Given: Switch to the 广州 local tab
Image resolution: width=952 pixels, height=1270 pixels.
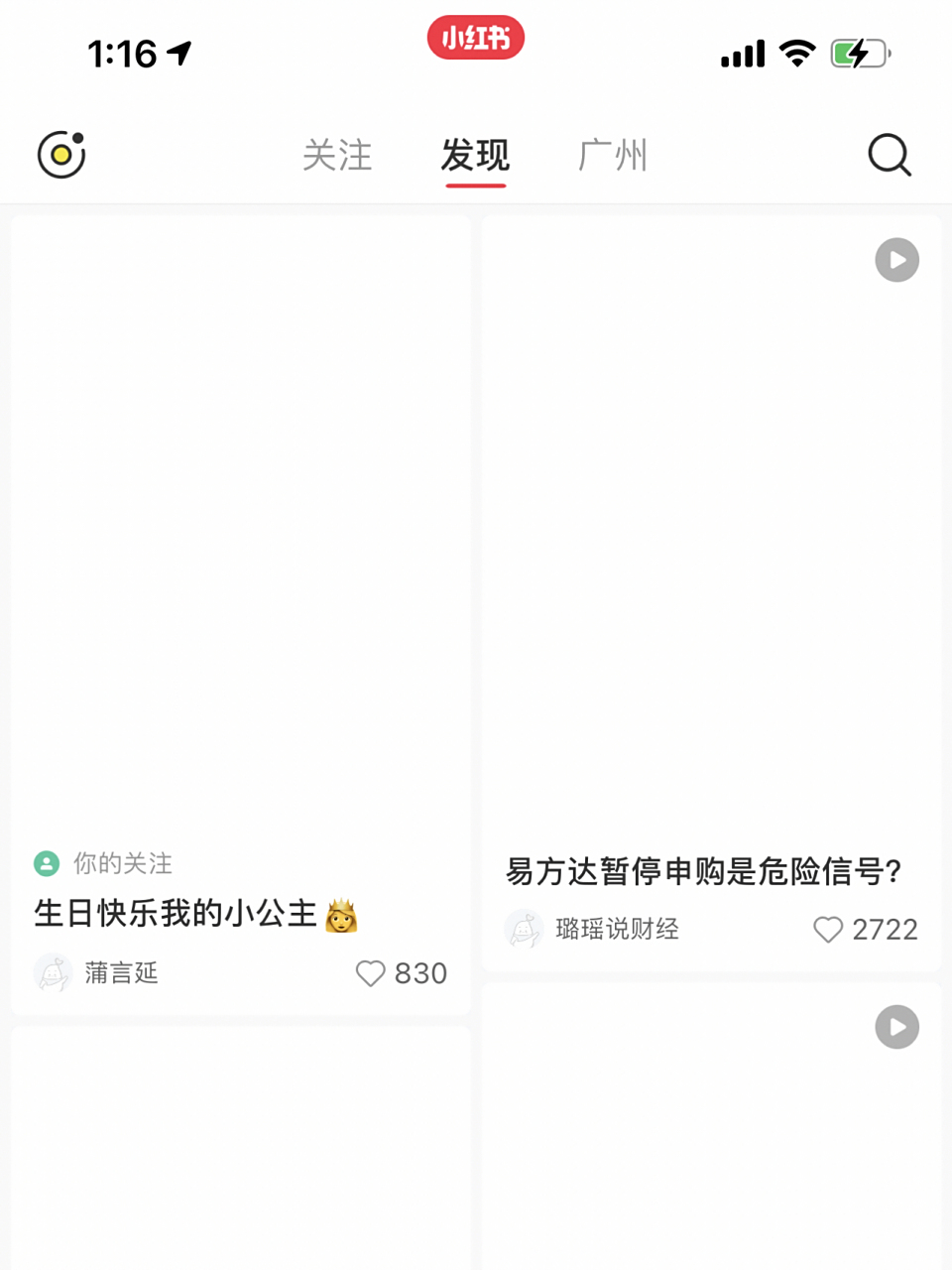Looking at the screenshot, I should (612, 156).
